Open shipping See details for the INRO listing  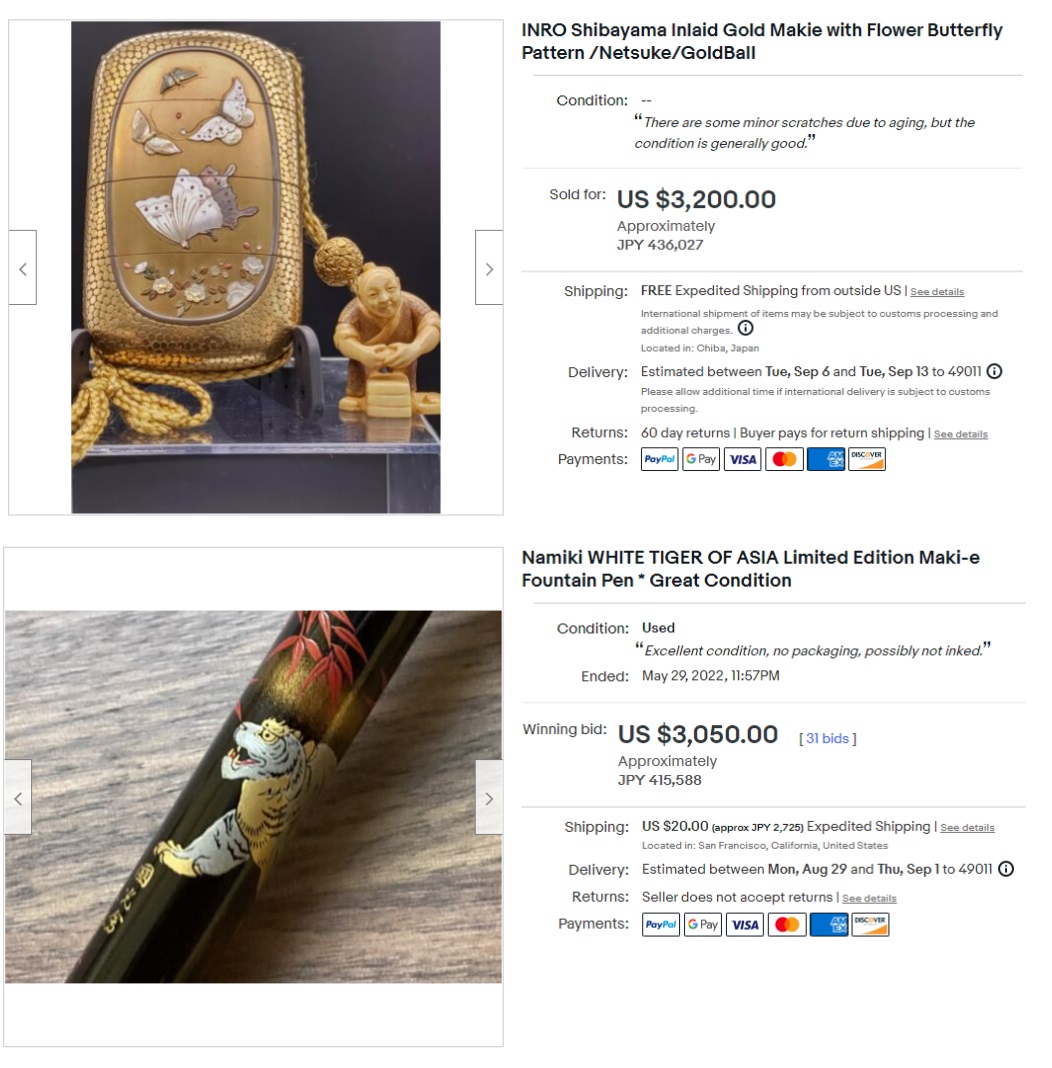936,292
